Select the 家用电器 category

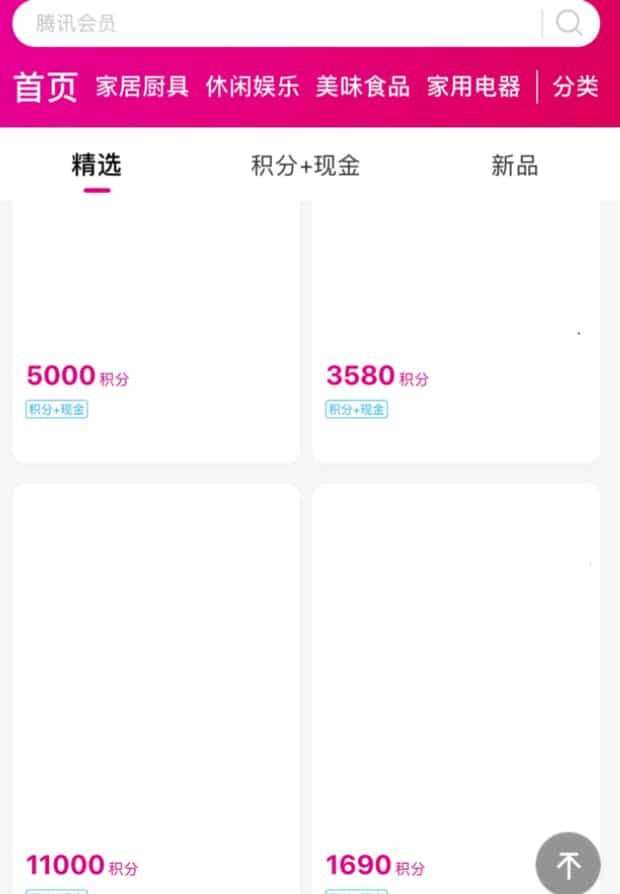pyautogui.click(x=473, y=87)
